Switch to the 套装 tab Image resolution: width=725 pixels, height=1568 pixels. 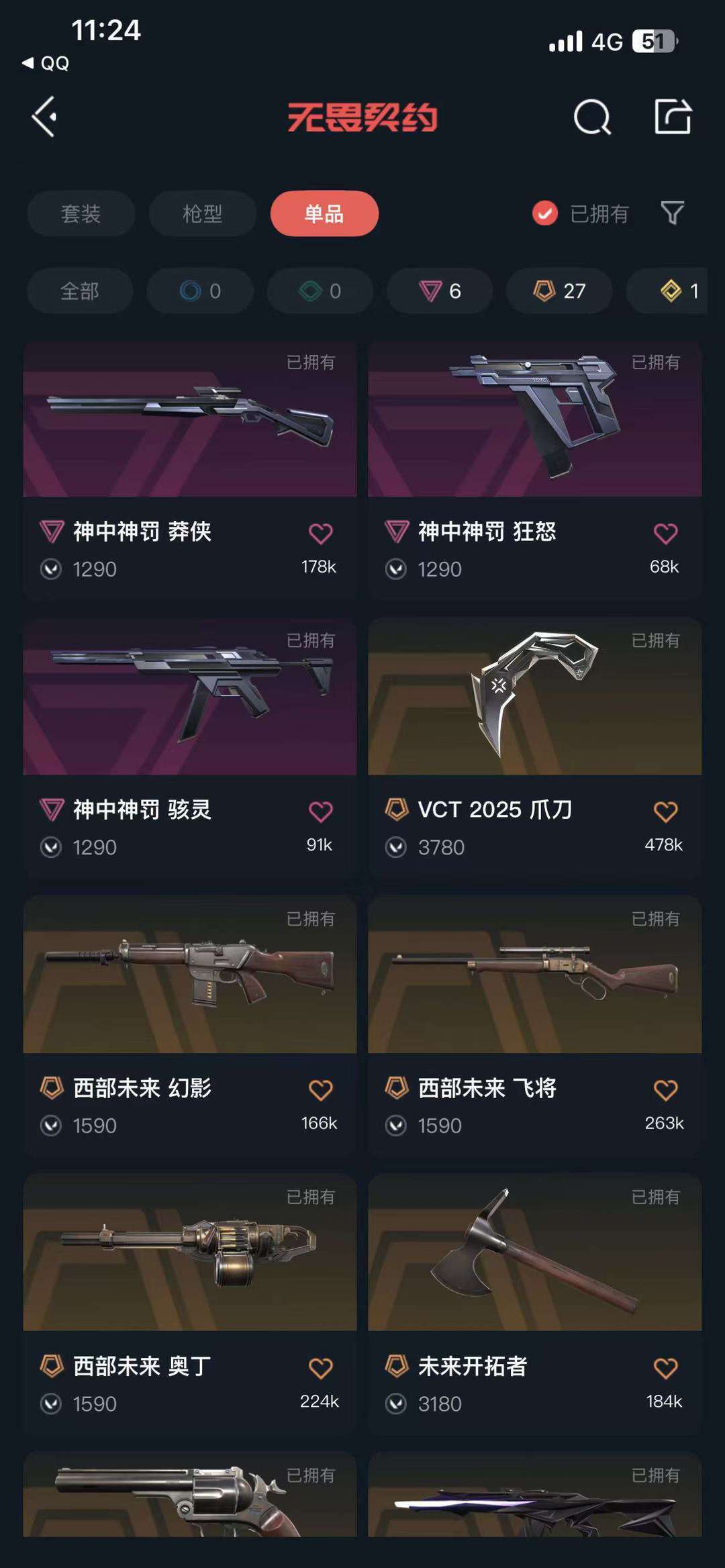coord(81,213)
